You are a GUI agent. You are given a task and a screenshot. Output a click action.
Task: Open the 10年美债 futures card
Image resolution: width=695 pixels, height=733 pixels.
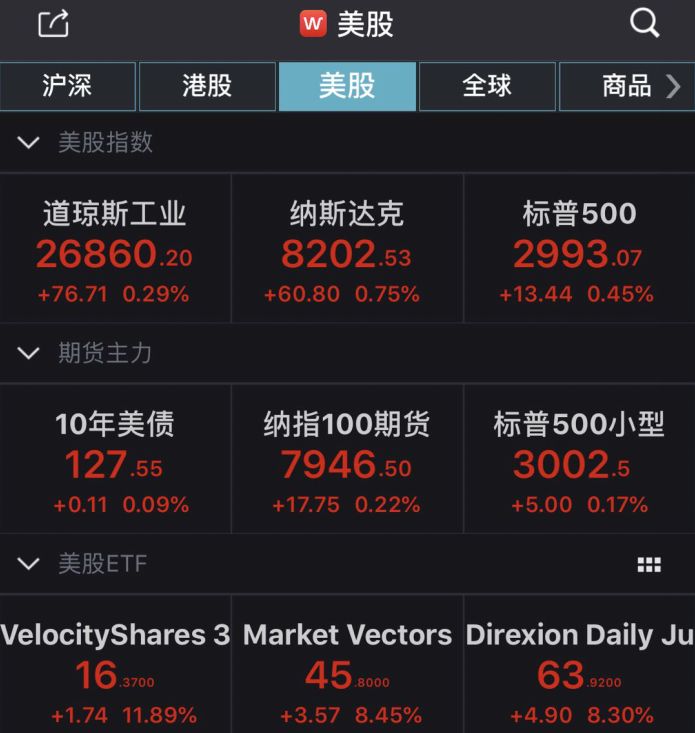pos(115,459)
